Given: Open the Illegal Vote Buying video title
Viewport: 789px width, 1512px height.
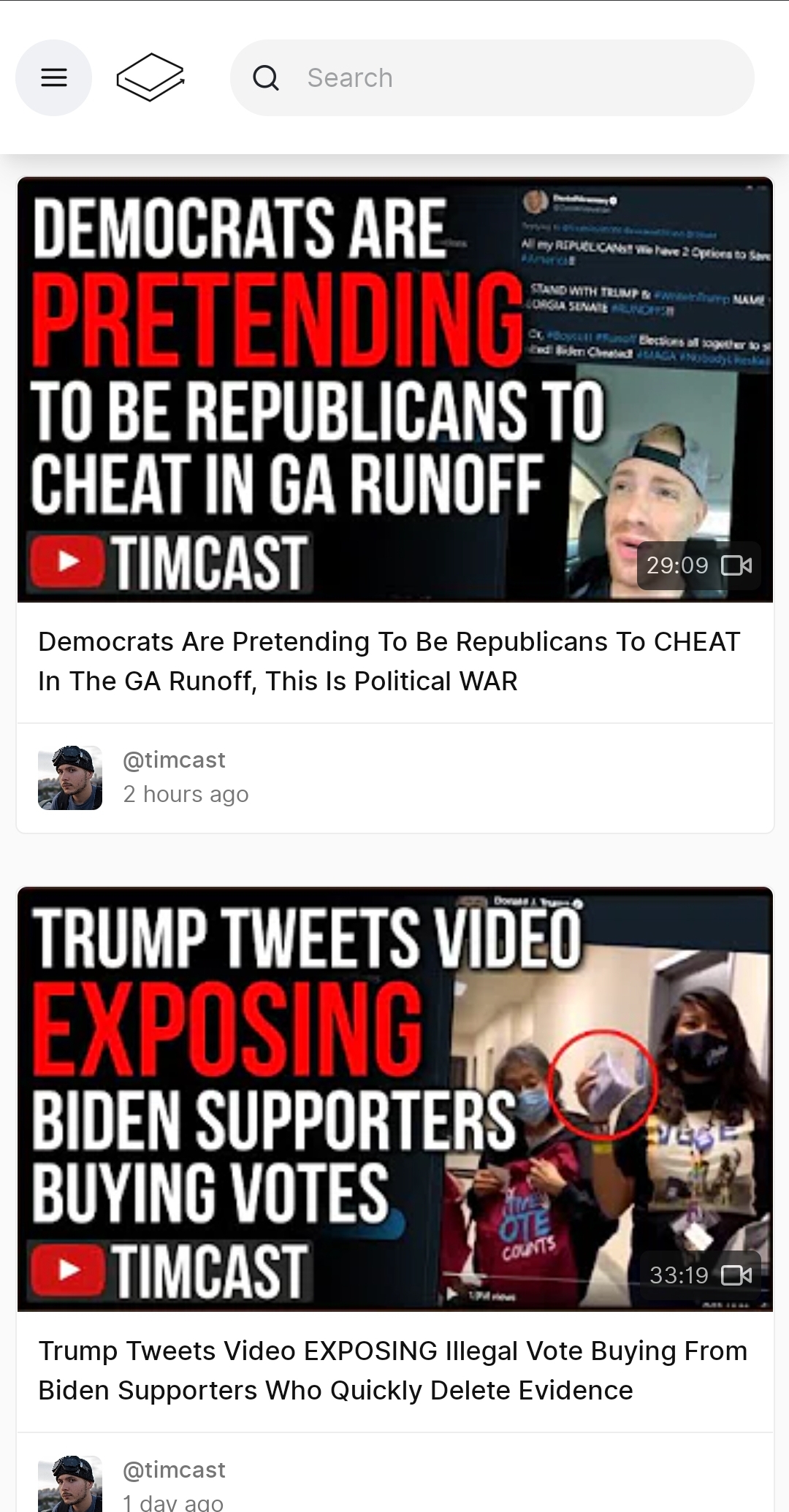Looking at the screenshot, I should (393, 1370).
